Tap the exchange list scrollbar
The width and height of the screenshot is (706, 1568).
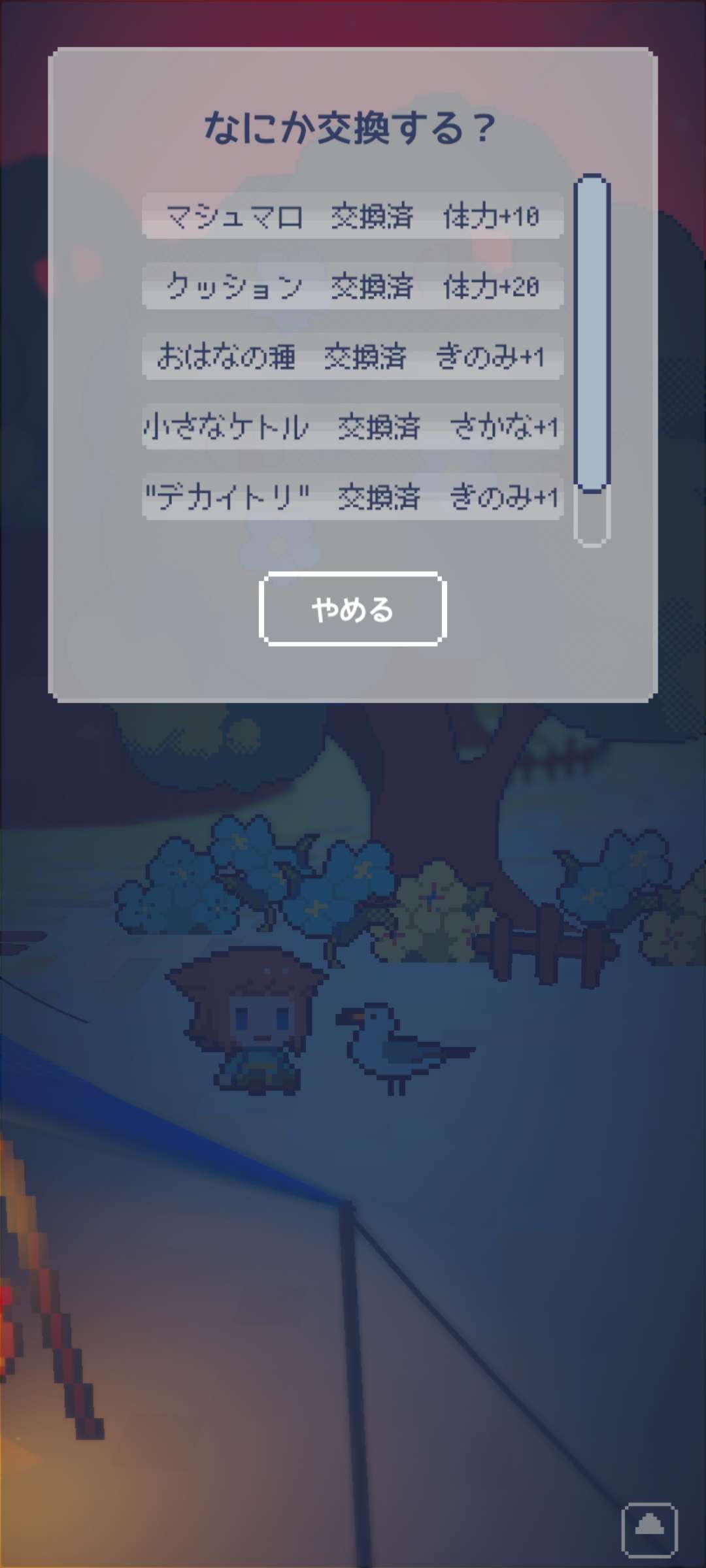coord(592,333)
